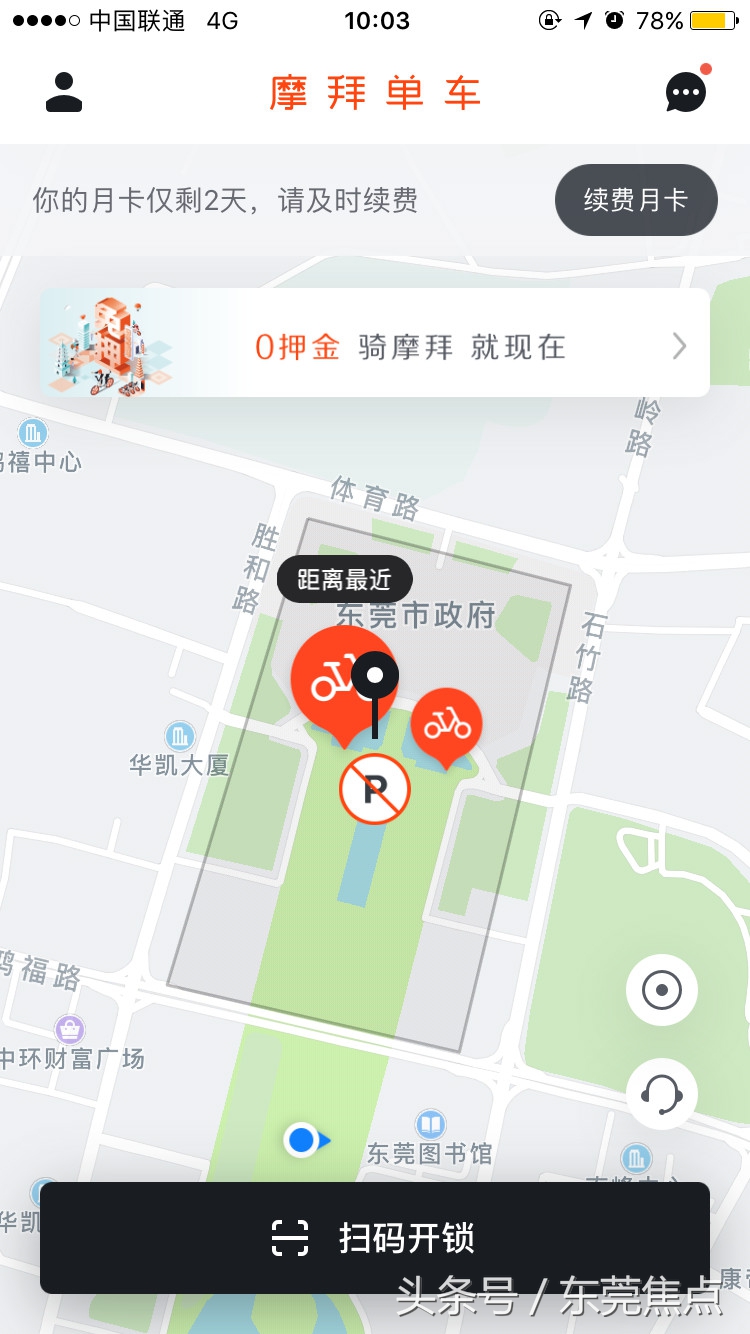Open customer service via the headset icon
This screenshot has height=1334, width=750.
pyautogui.click(x=661, y=1094)
